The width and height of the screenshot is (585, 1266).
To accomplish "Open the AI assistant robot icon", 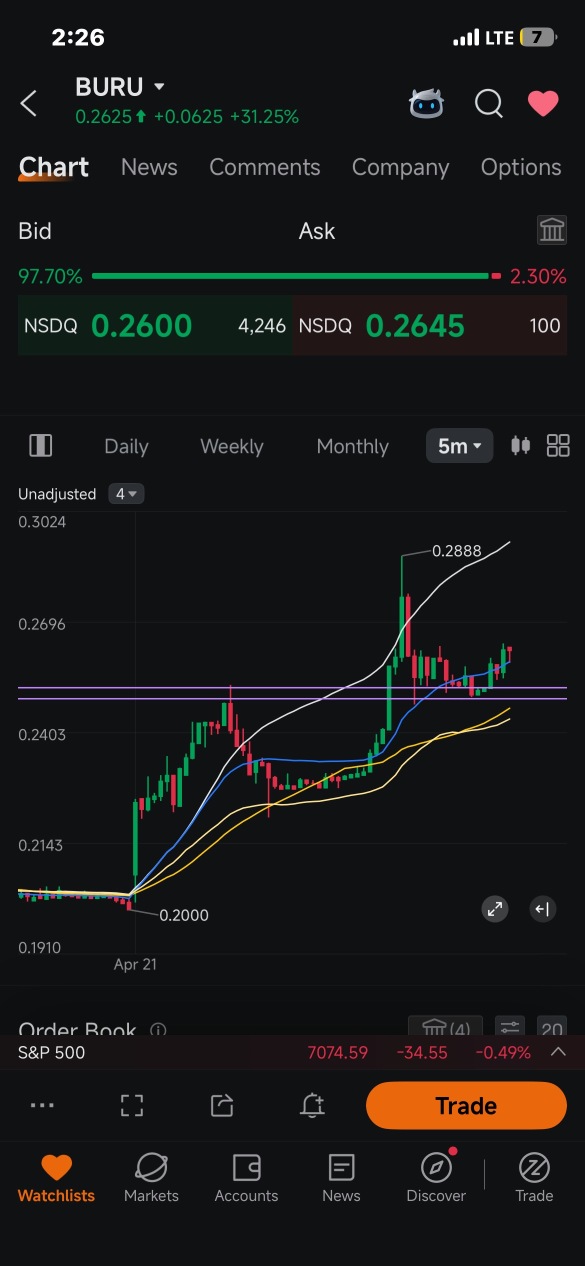I will (428, 103).
